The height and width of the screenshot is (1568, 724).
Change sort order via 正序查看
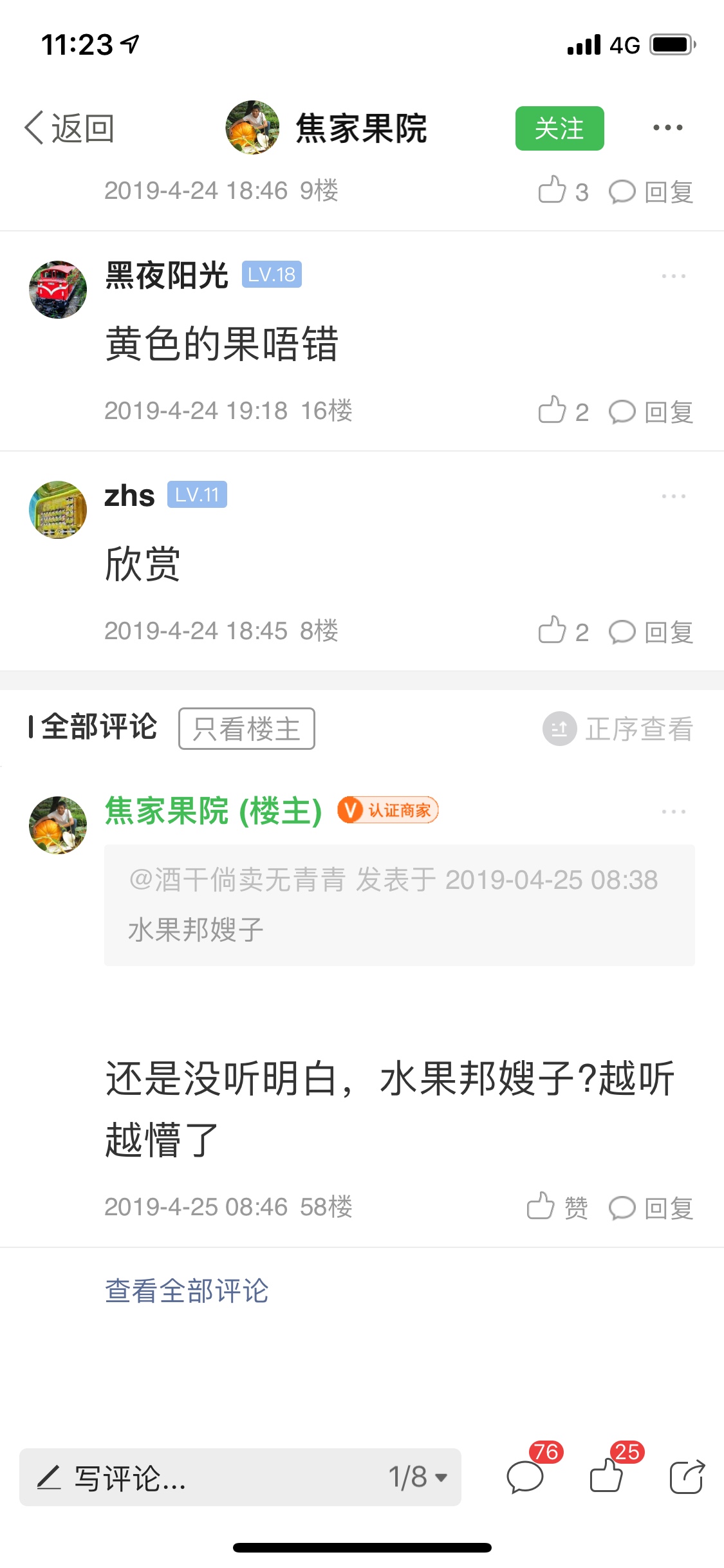pos(618,729)
